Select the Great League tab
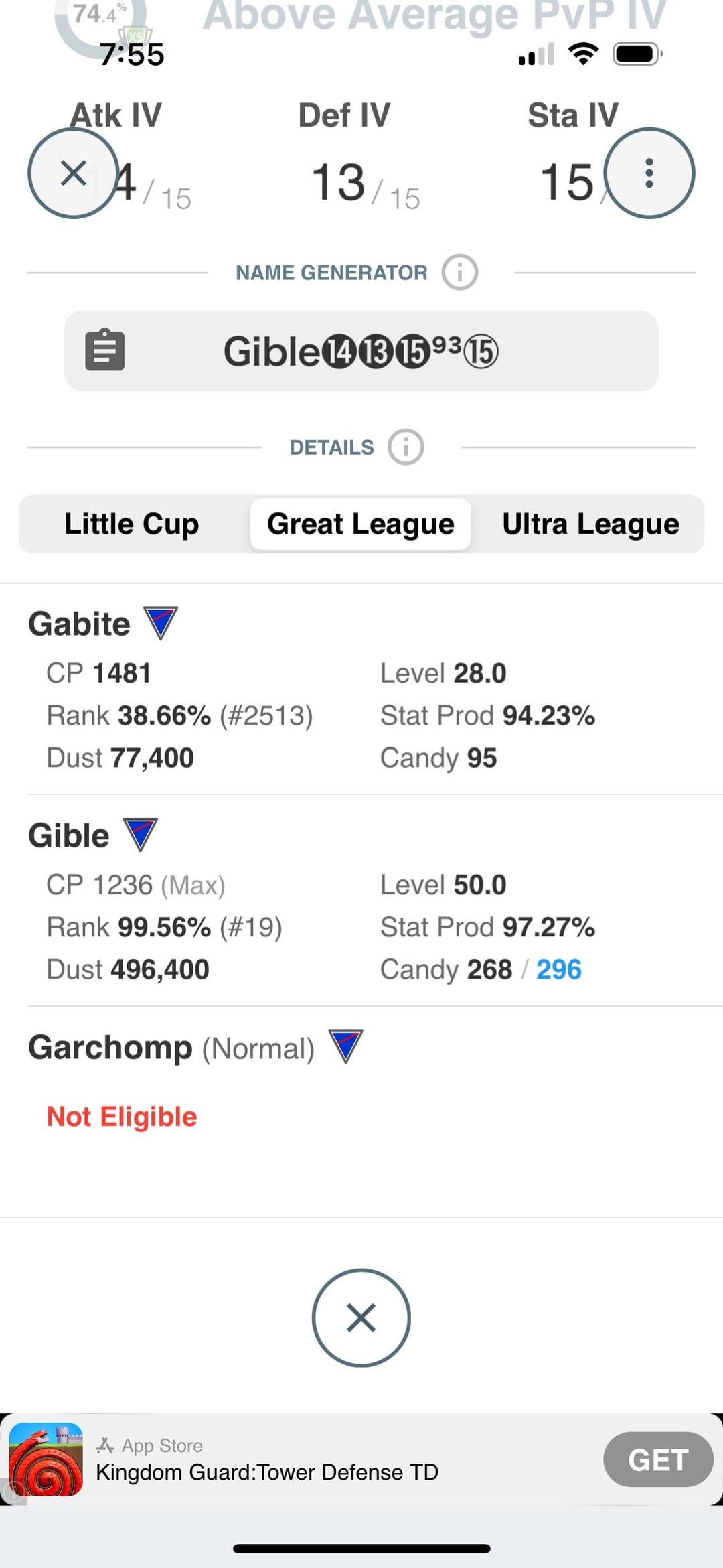723x1568 pixels. pos(360,524)
